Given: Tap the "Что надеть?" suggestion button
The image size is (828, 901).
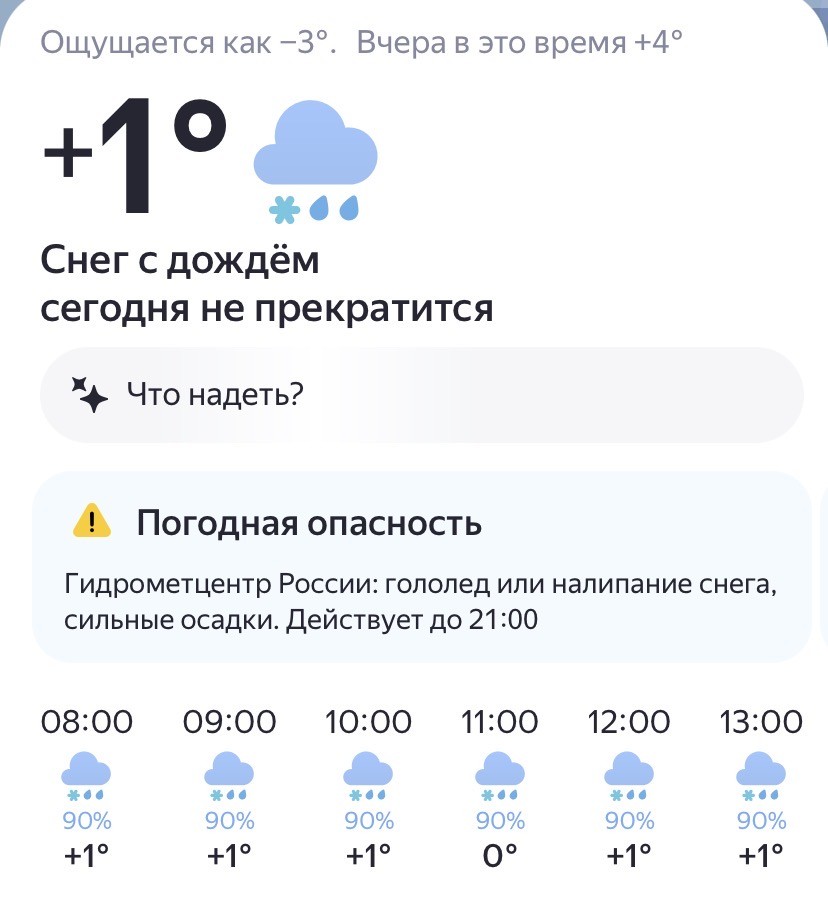Looking at the screenshot, I should (420, 395).
